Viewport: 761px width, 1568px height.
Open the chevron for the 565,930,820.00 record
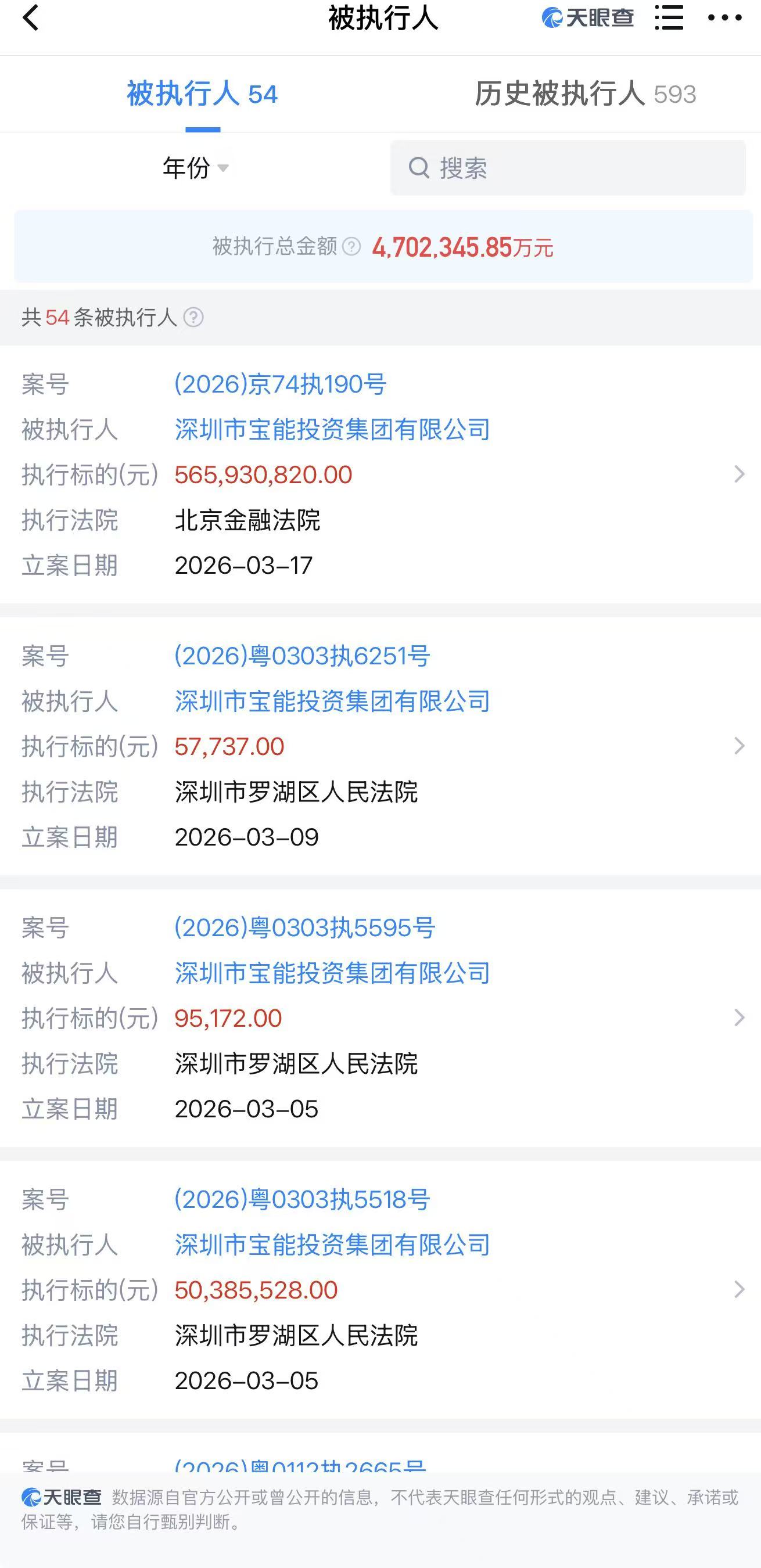point(738,474)
